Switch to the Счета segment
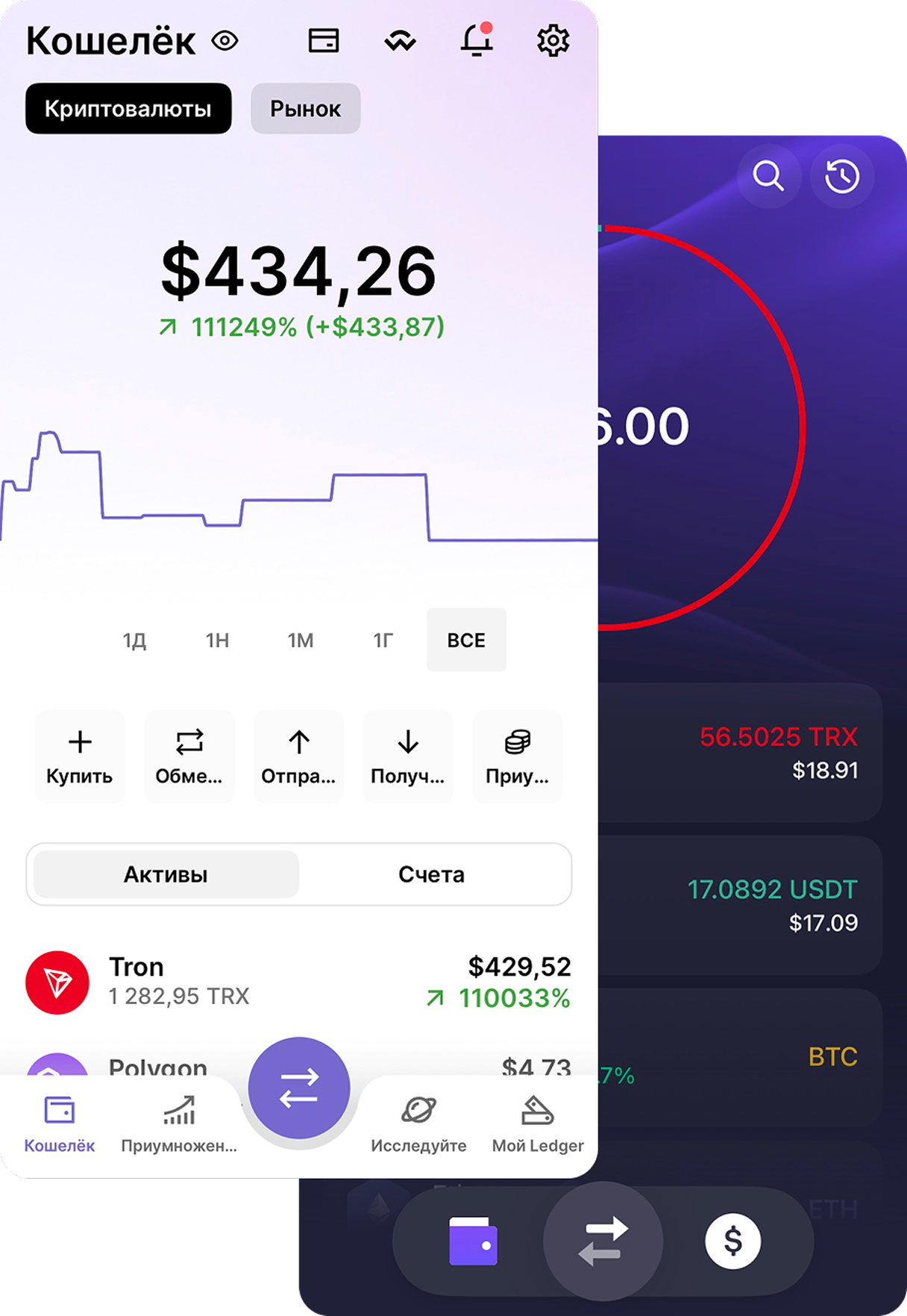907x1316 pixels. pos(431,874)
